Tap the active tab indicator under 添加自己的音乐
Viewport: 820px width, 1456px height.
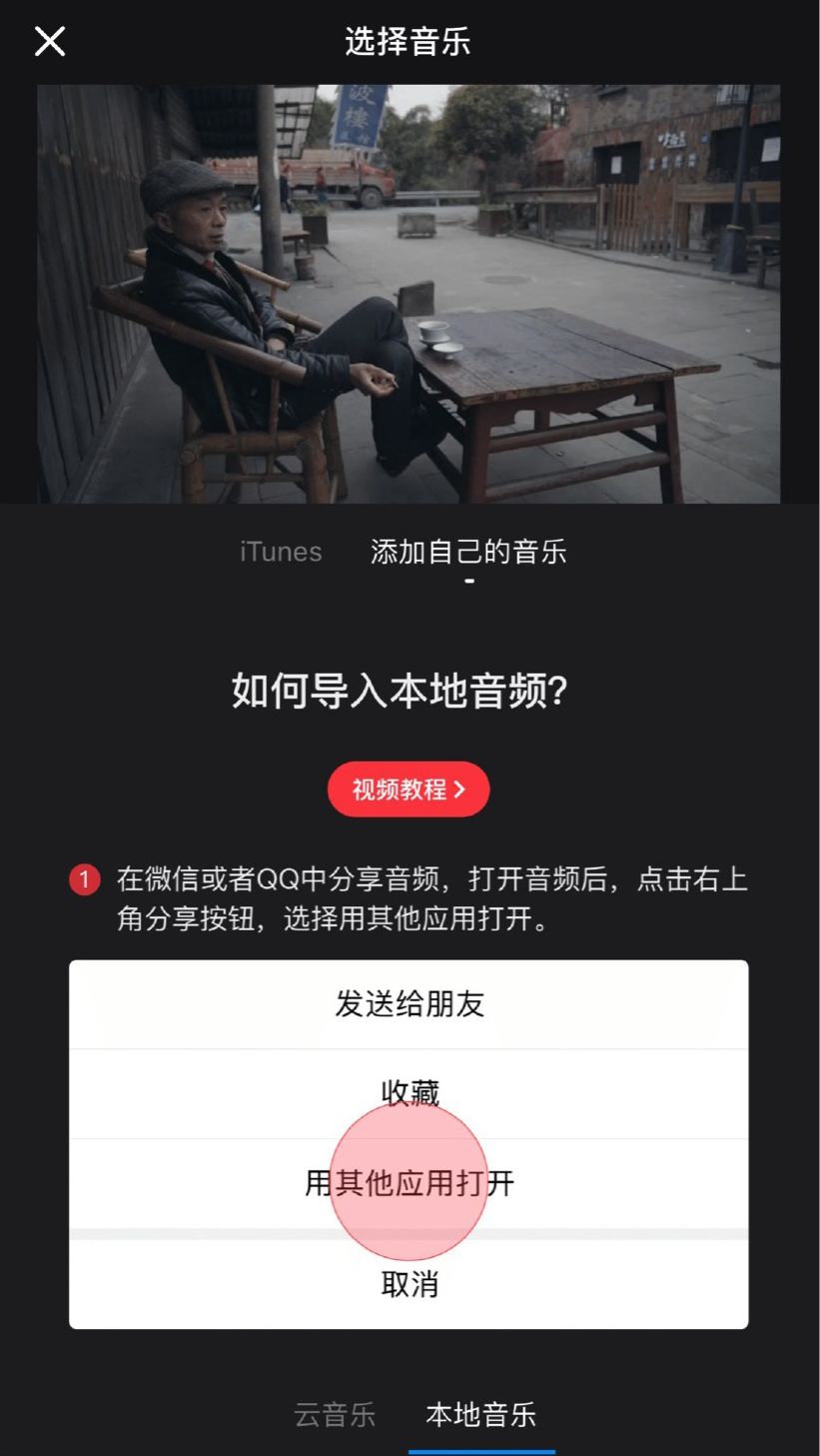coord(470,580)
